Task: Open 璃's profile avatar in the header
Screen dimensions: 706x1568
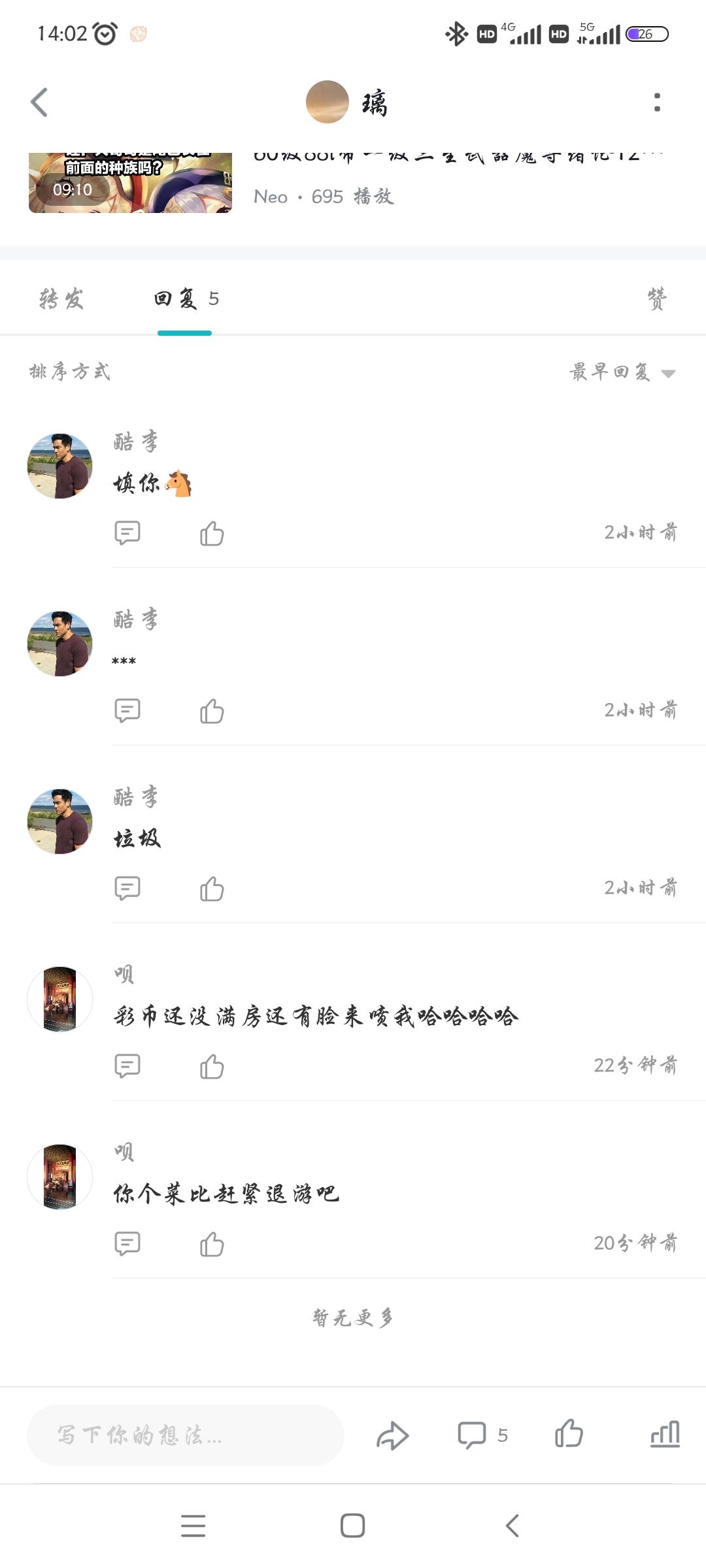Action: click(327, 102)
